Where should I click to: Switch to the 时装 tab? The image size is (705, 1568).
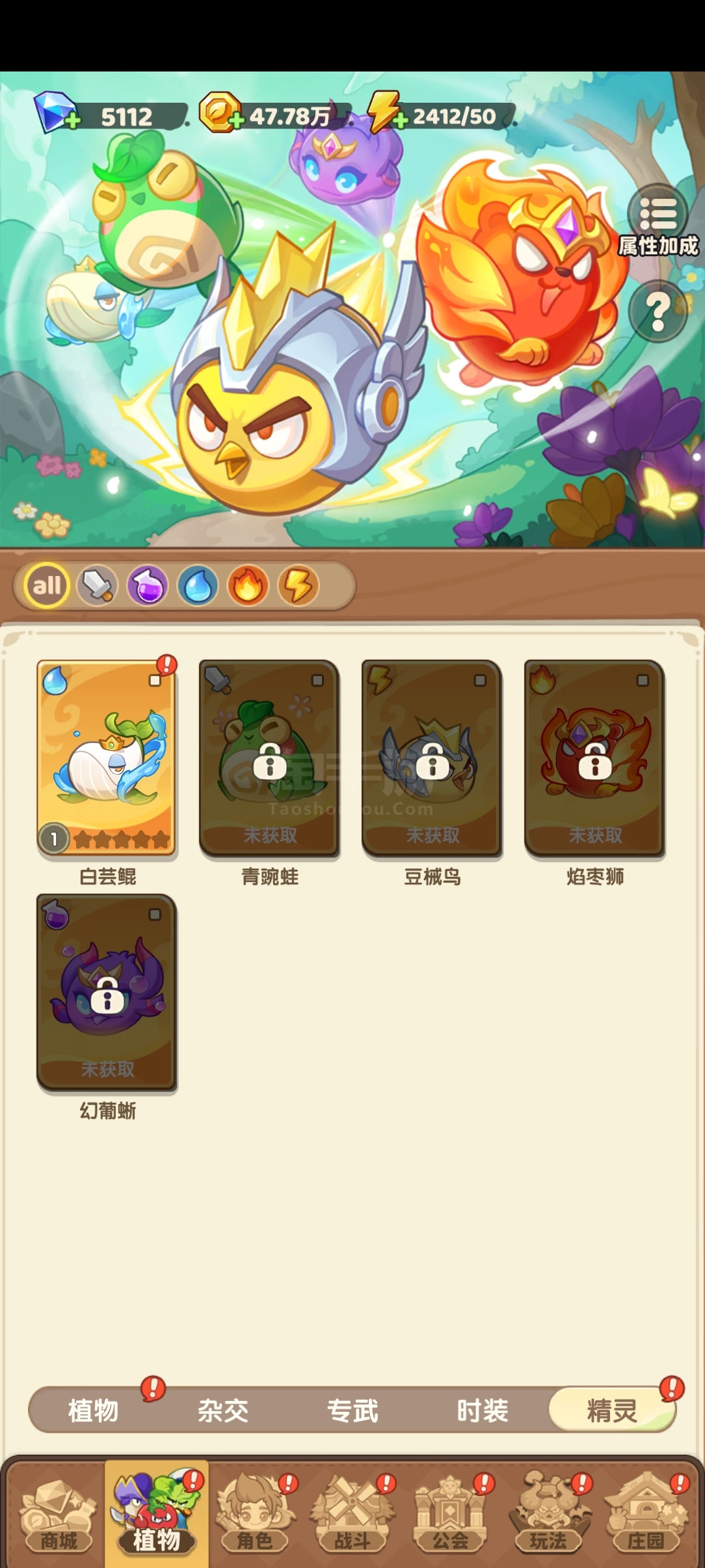tap(482, 1411)
